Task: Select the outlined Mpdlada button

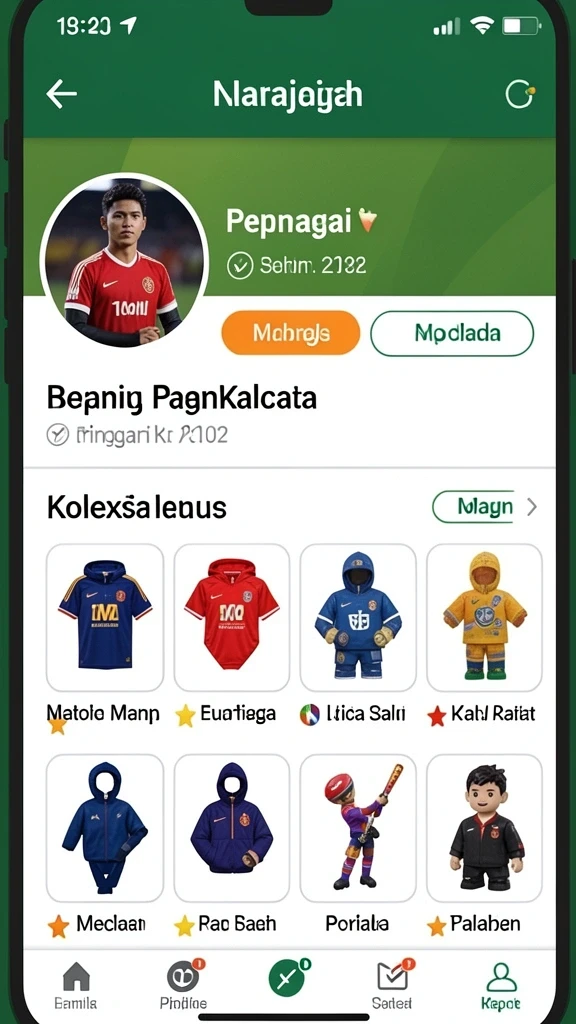Action: [x=452, y=333]
